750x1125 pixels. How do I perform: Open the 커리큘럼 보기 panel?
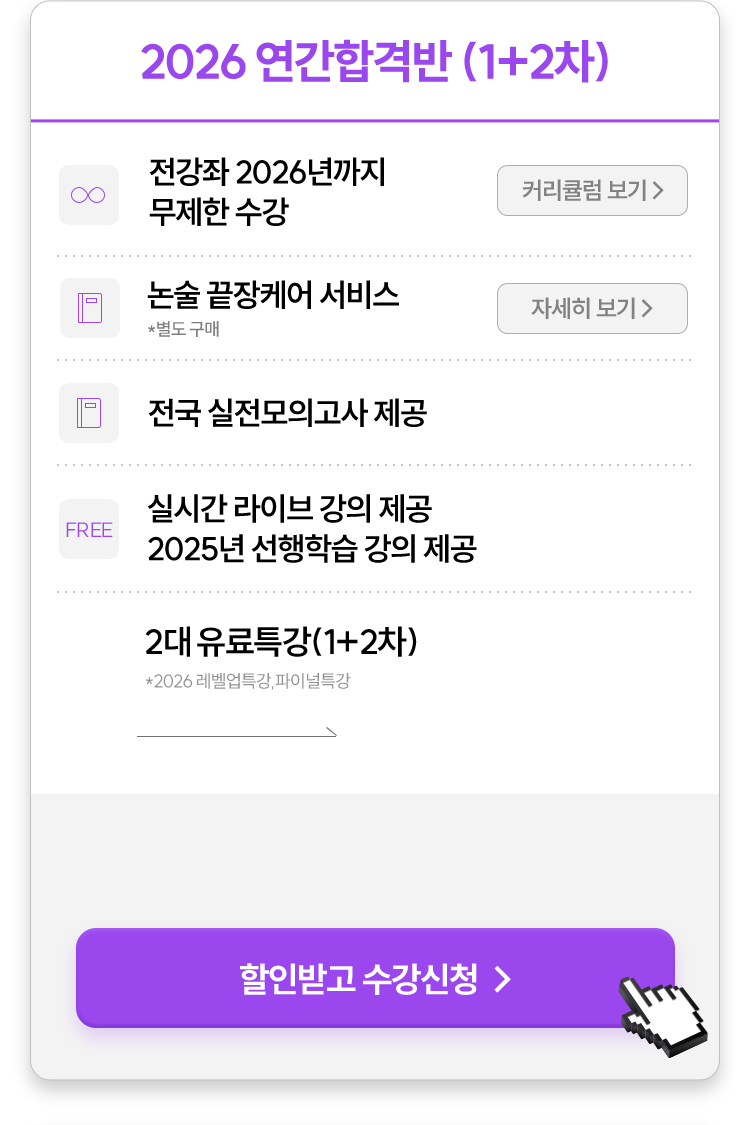coord(592,190)
